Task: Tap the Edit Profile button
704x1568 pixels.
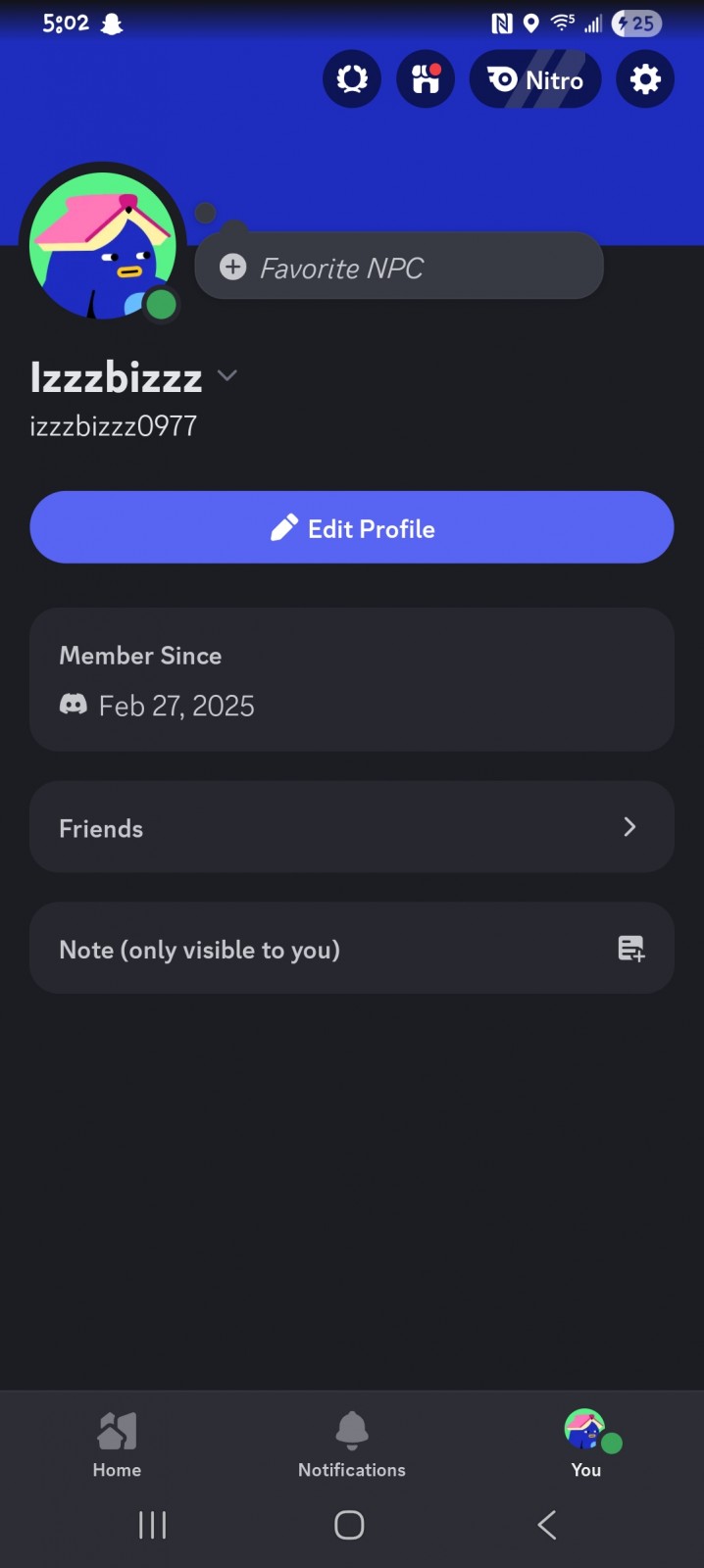Action: tap(352, 528)
